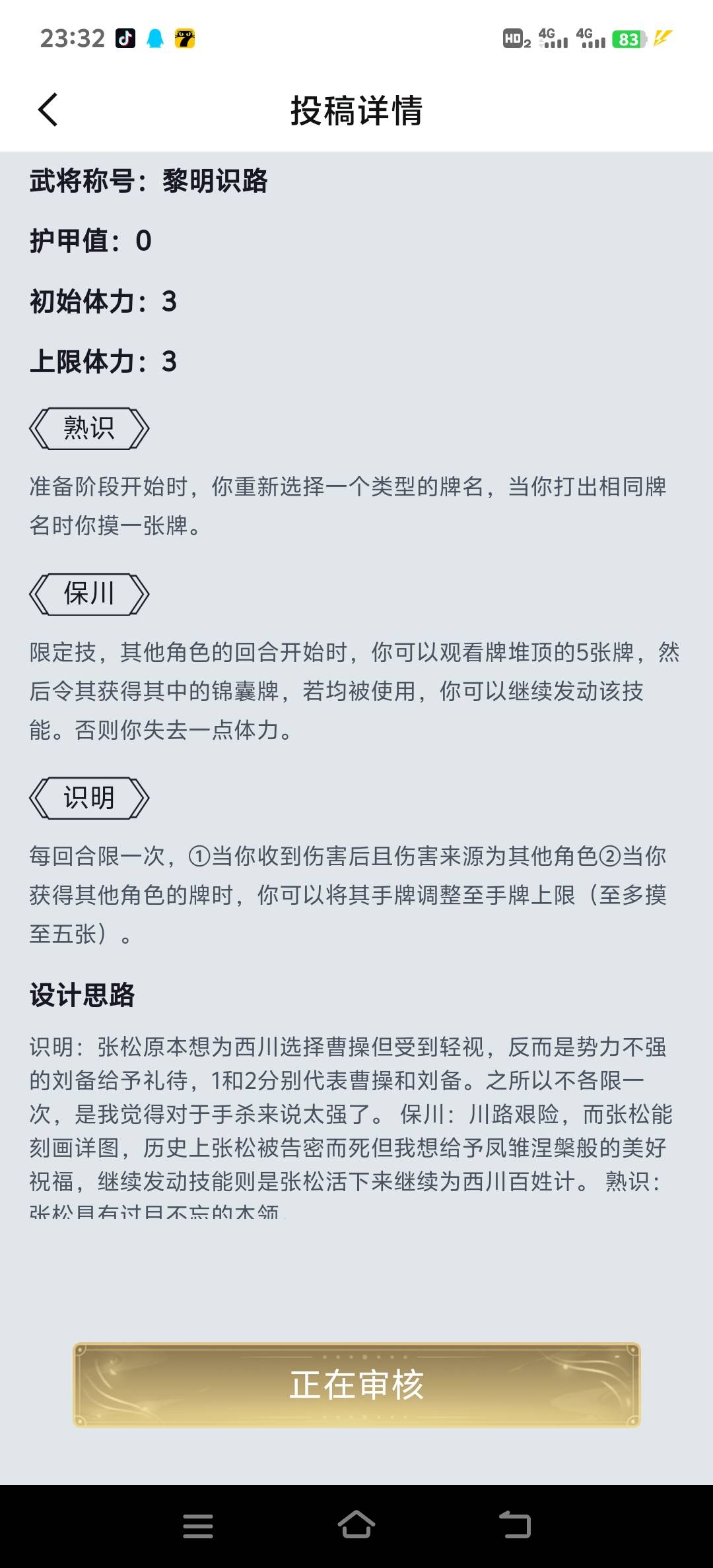The height and width of the screenshot is (1568, 713).
Task: Tap the system back button
Action: [x=515, y=1525]
